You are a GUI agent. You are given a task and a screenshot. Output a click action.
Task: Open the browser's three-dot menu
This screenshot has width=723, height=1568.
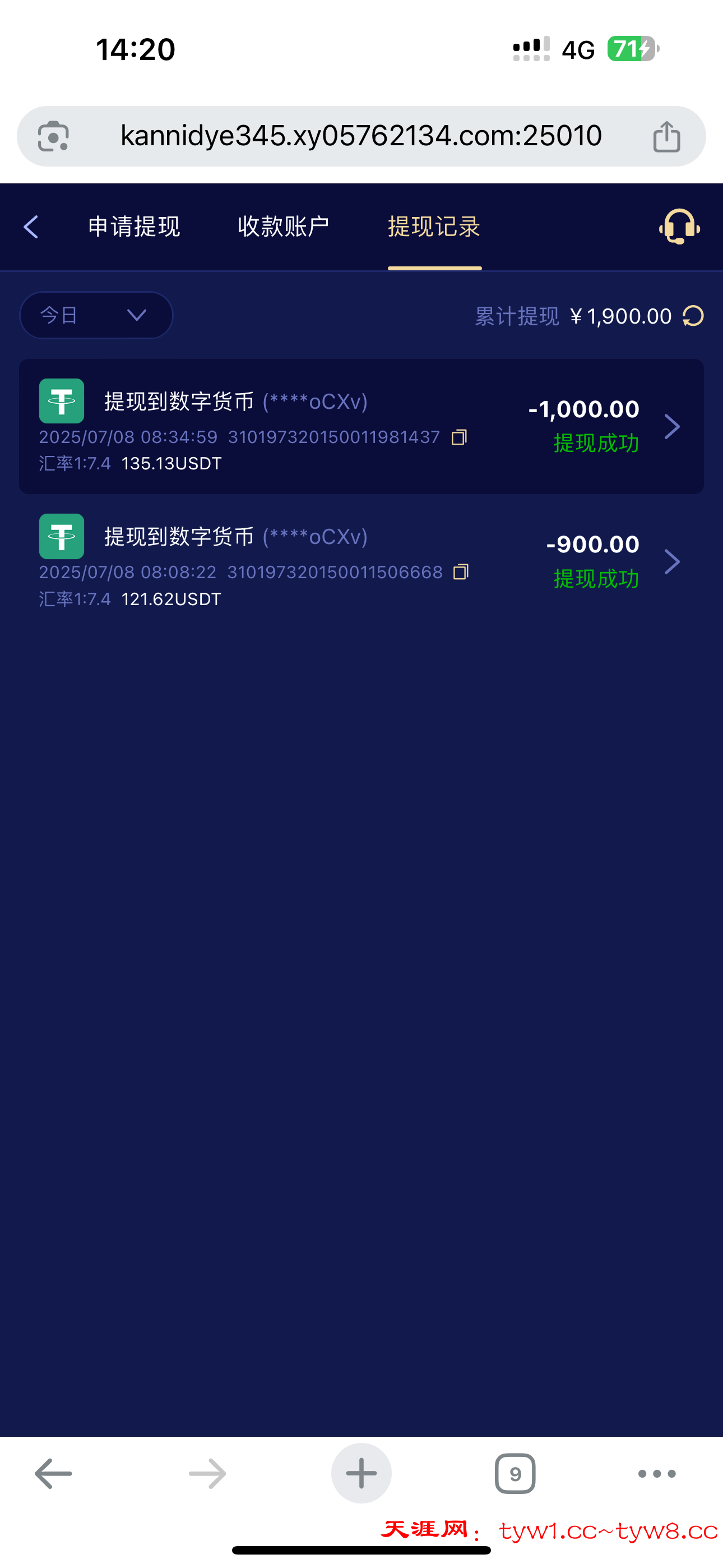click(657, 1474)
